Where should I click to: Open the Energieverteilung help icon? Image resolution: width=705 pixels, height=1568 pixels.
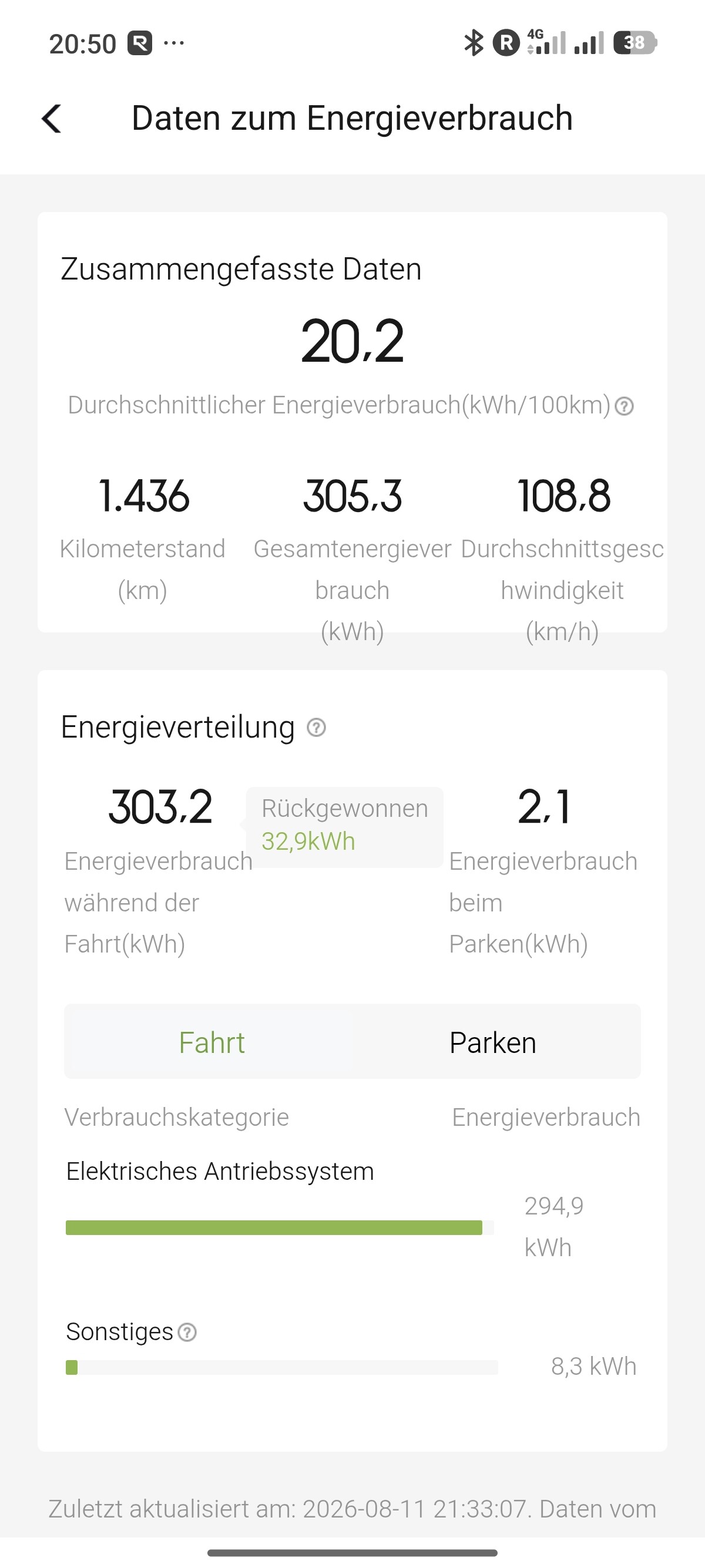(316, 728)
